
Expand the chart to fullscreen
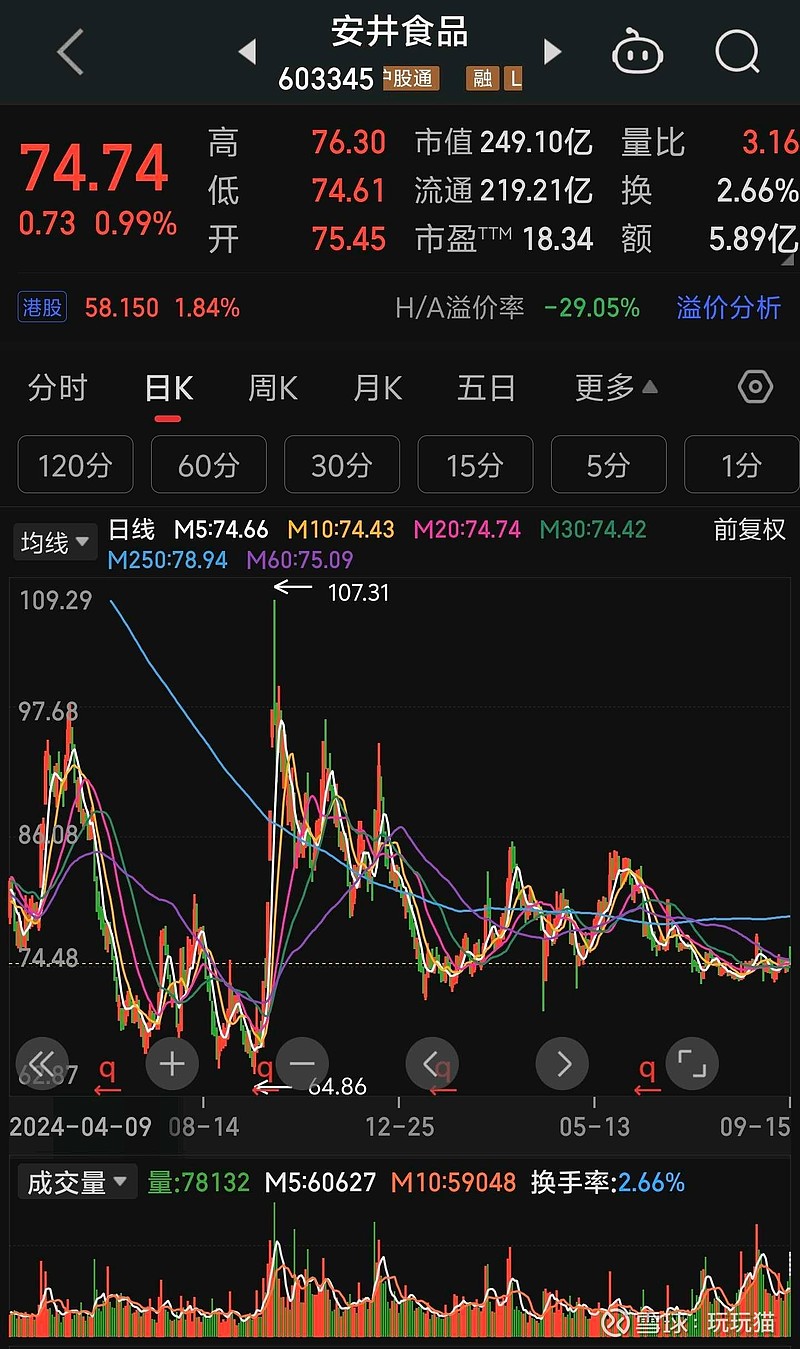pos(692,1063)
